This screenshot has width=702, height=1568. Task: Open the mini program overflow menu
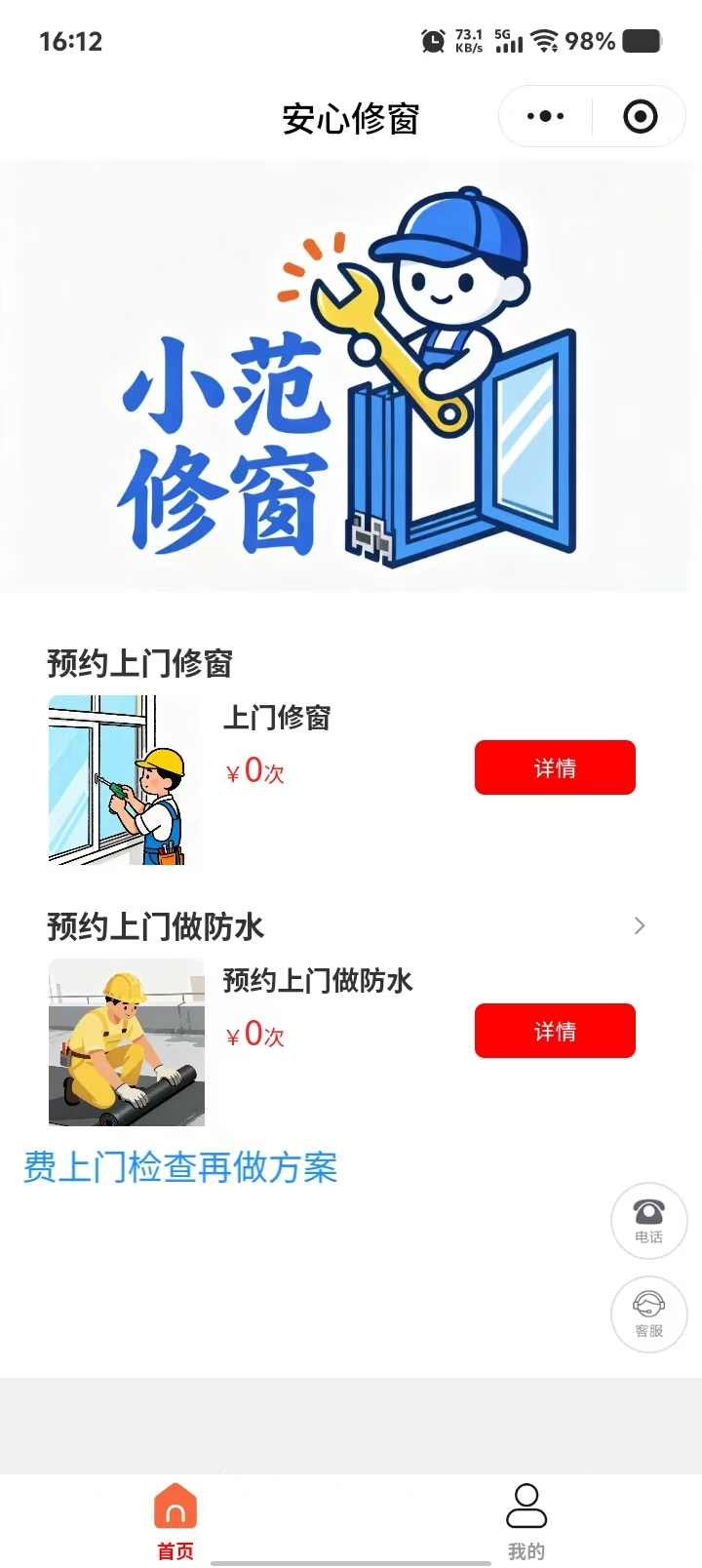click(545, 117)
